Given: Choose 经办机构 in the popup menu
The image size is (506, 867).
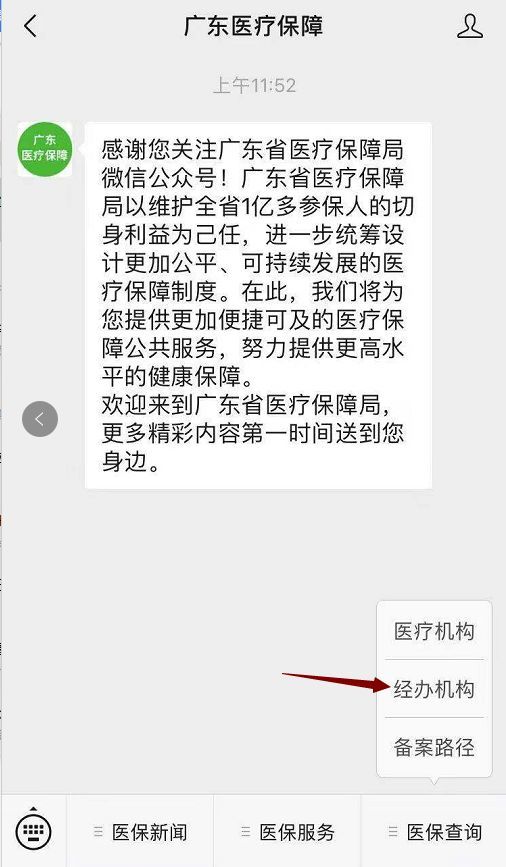Looking at the screenshot, I should (x=434, y=689).
